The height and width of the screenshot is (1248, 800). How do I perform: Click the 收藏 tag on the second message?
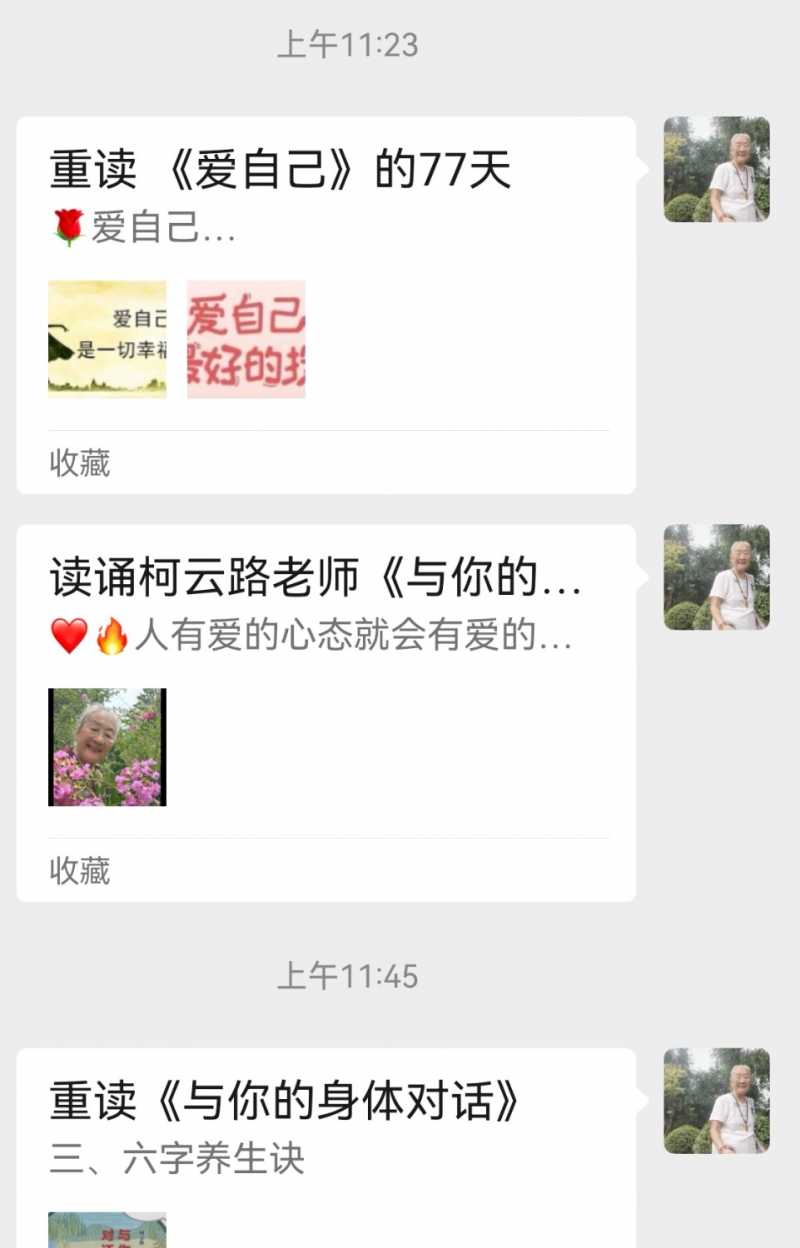[78, 872]
